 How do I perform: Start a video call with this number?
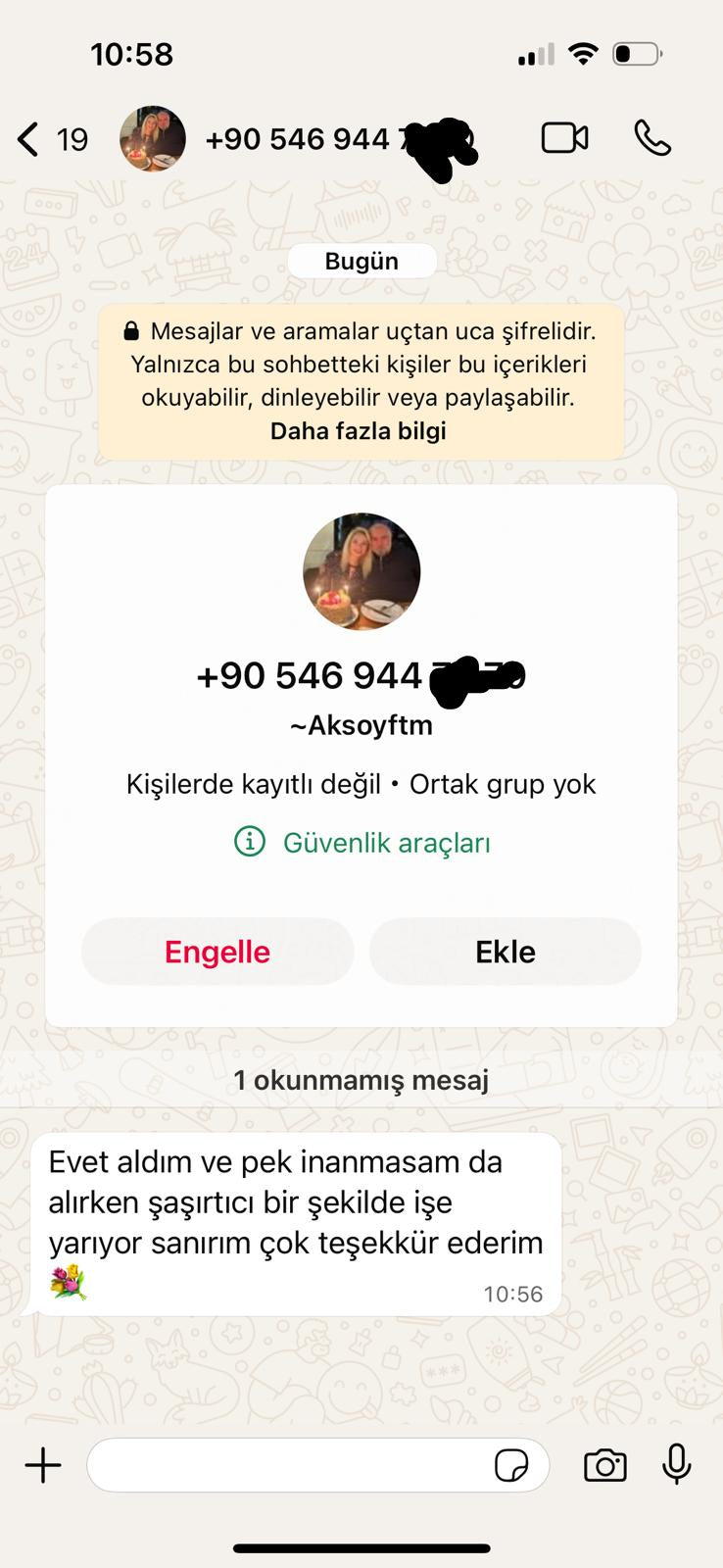pyautogui.click(x=564, y=138)
